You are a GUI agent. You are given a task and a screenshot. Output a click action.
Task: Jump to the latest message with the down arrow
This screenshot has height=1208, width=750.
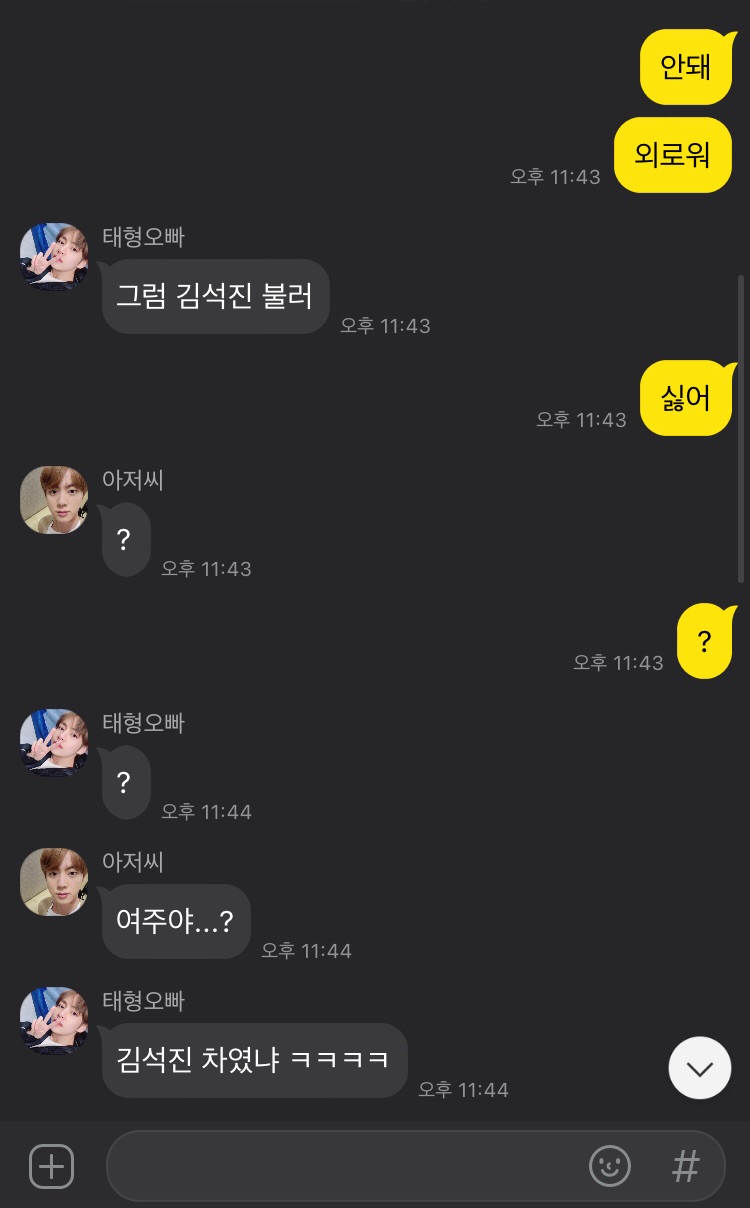[x=700, y=1068]
